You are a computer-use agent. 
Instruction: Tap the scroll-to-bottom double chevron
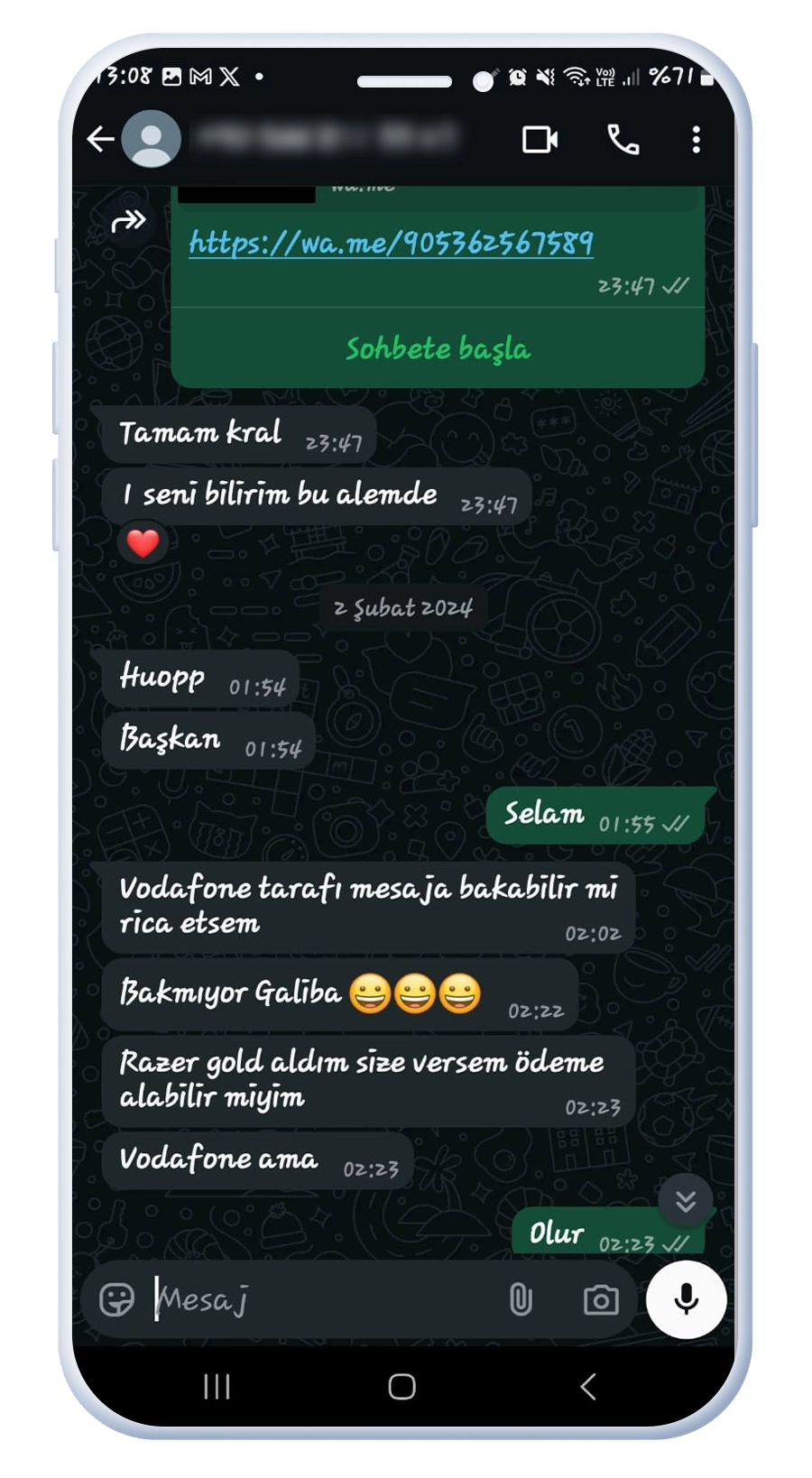click(686, 1201)
